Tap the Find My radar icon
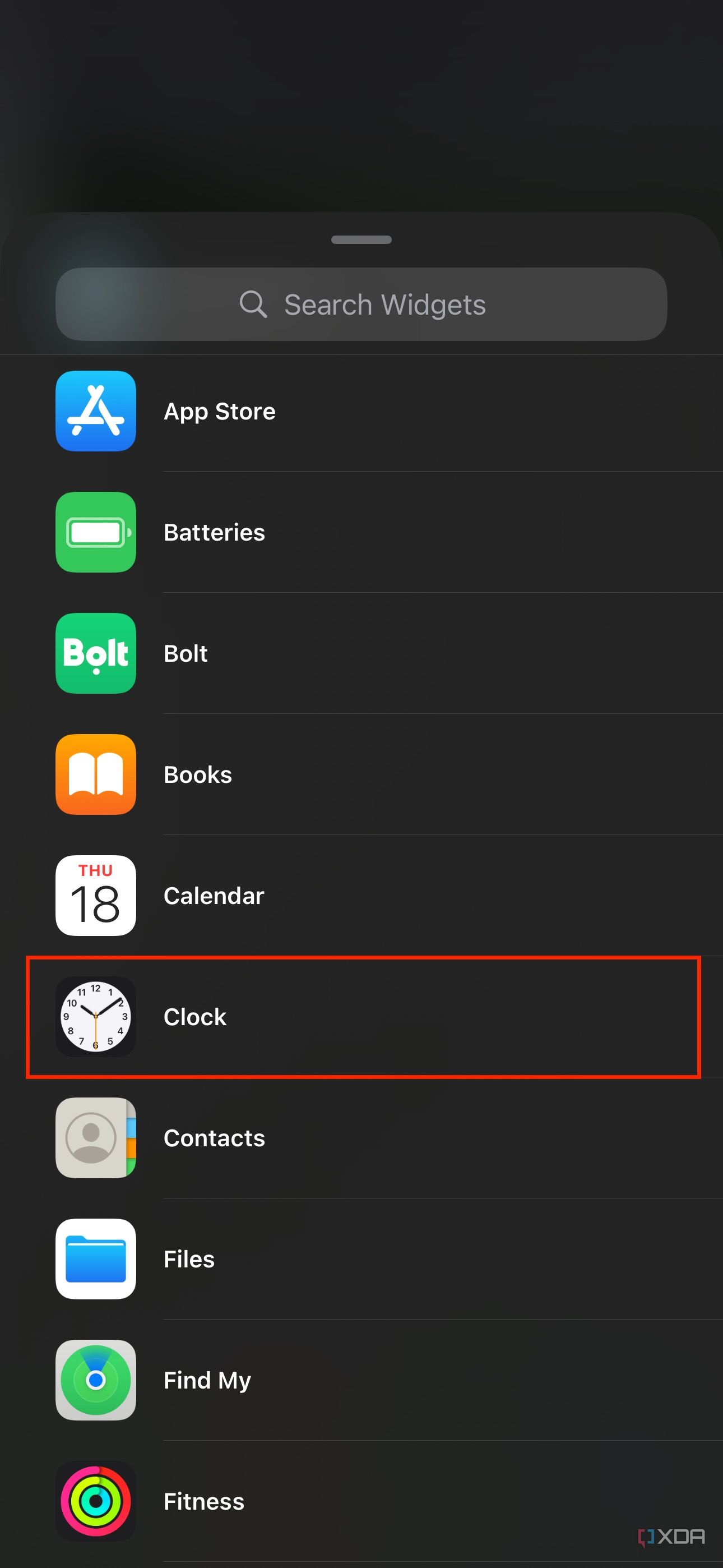Image resolution: width=723 pixels, height=1568 pixels. coord(95,1380)
